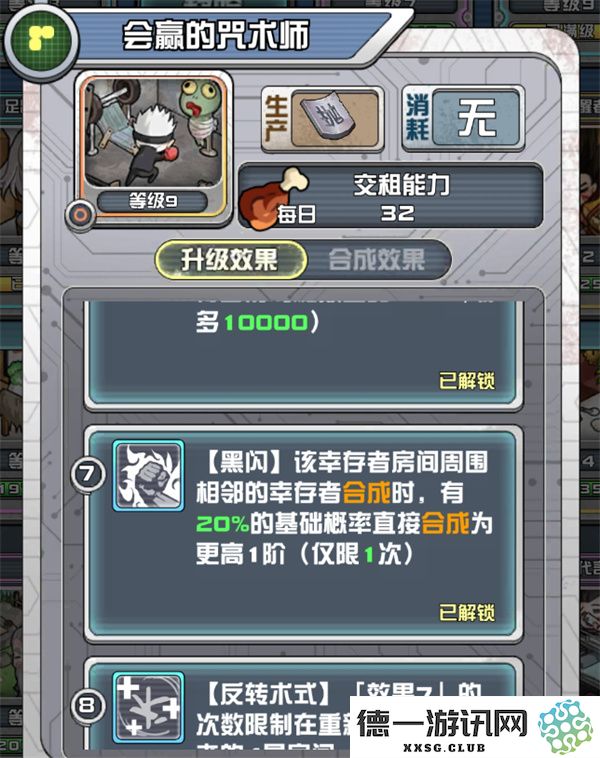The image size is (600, 758).
Task: Select the 升级效果 tab
Action: (x=229, y=262)
